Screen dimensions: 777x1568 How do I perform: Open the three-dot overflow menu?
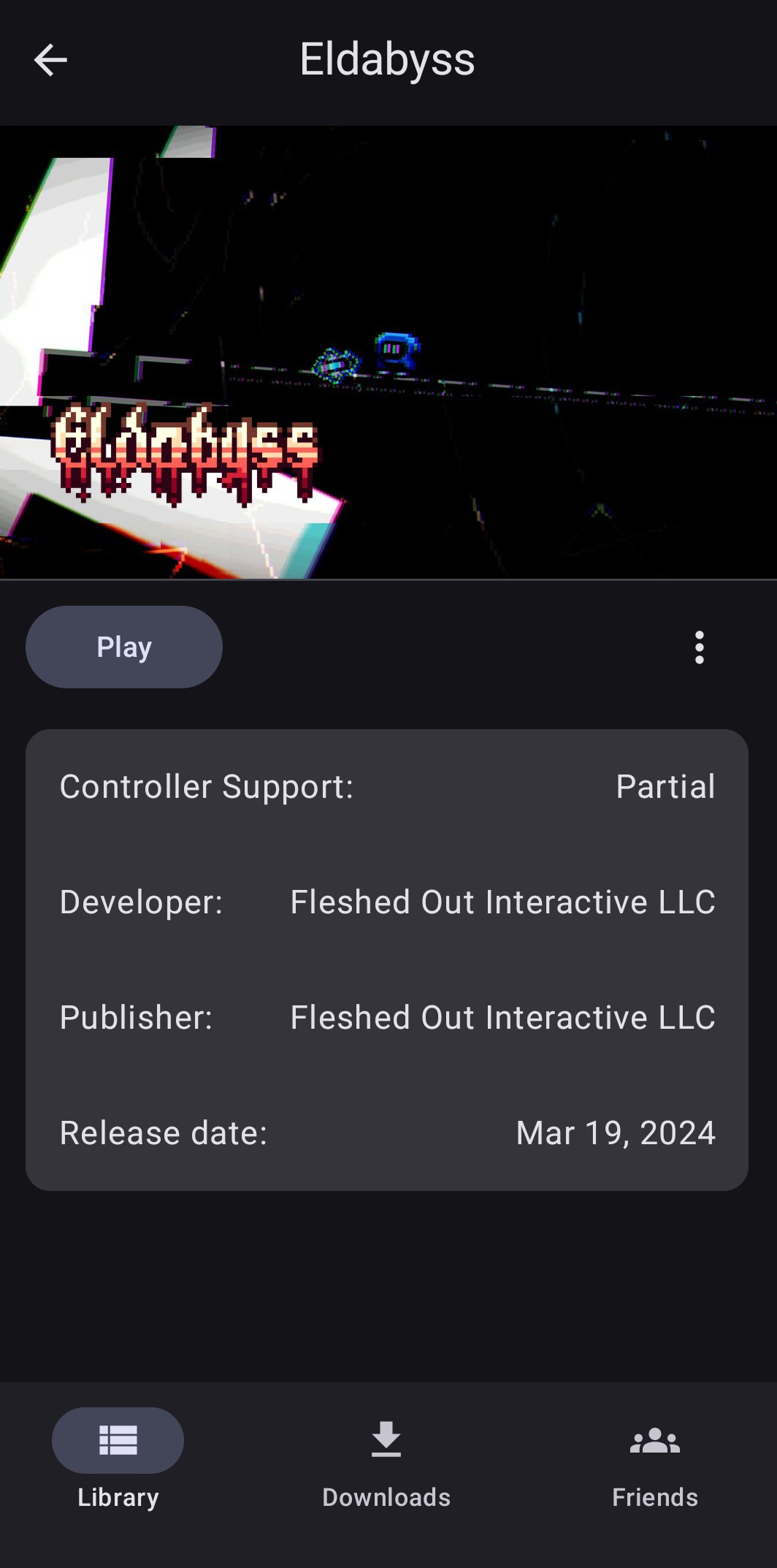click(x=699, y=647)
